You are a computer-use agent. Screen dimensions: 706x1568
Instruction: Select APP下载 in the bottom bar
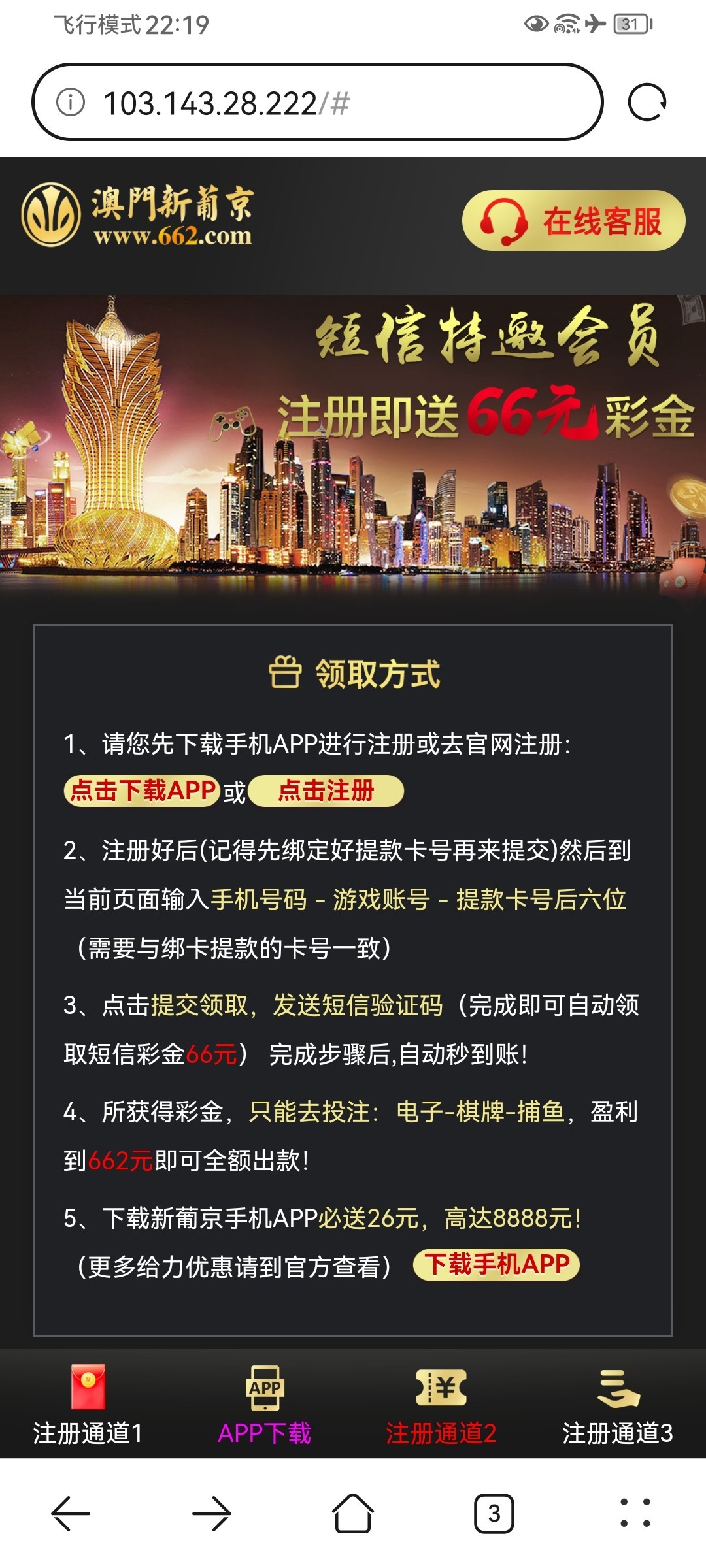click(x=265, y=1405)
